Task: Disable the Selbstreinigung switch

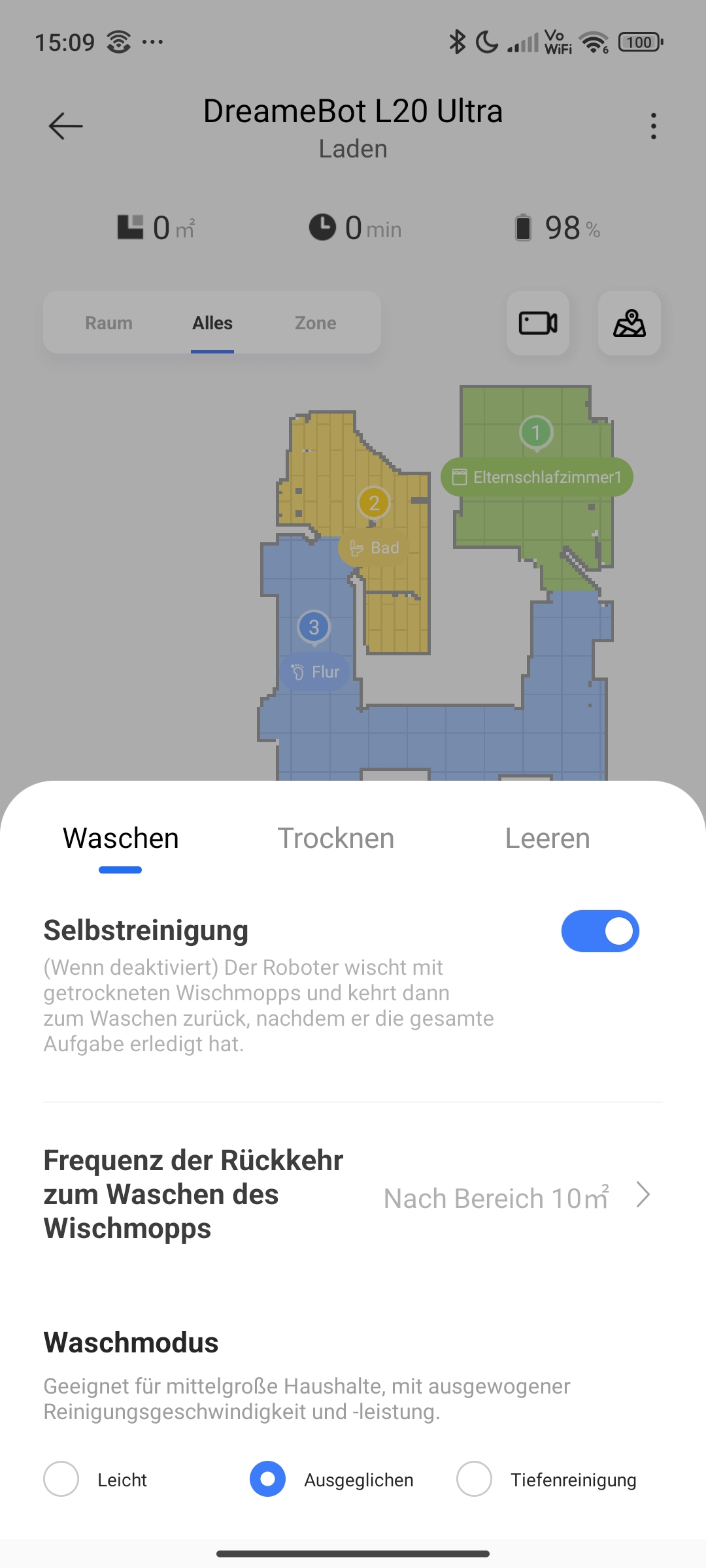Action: 600,931
